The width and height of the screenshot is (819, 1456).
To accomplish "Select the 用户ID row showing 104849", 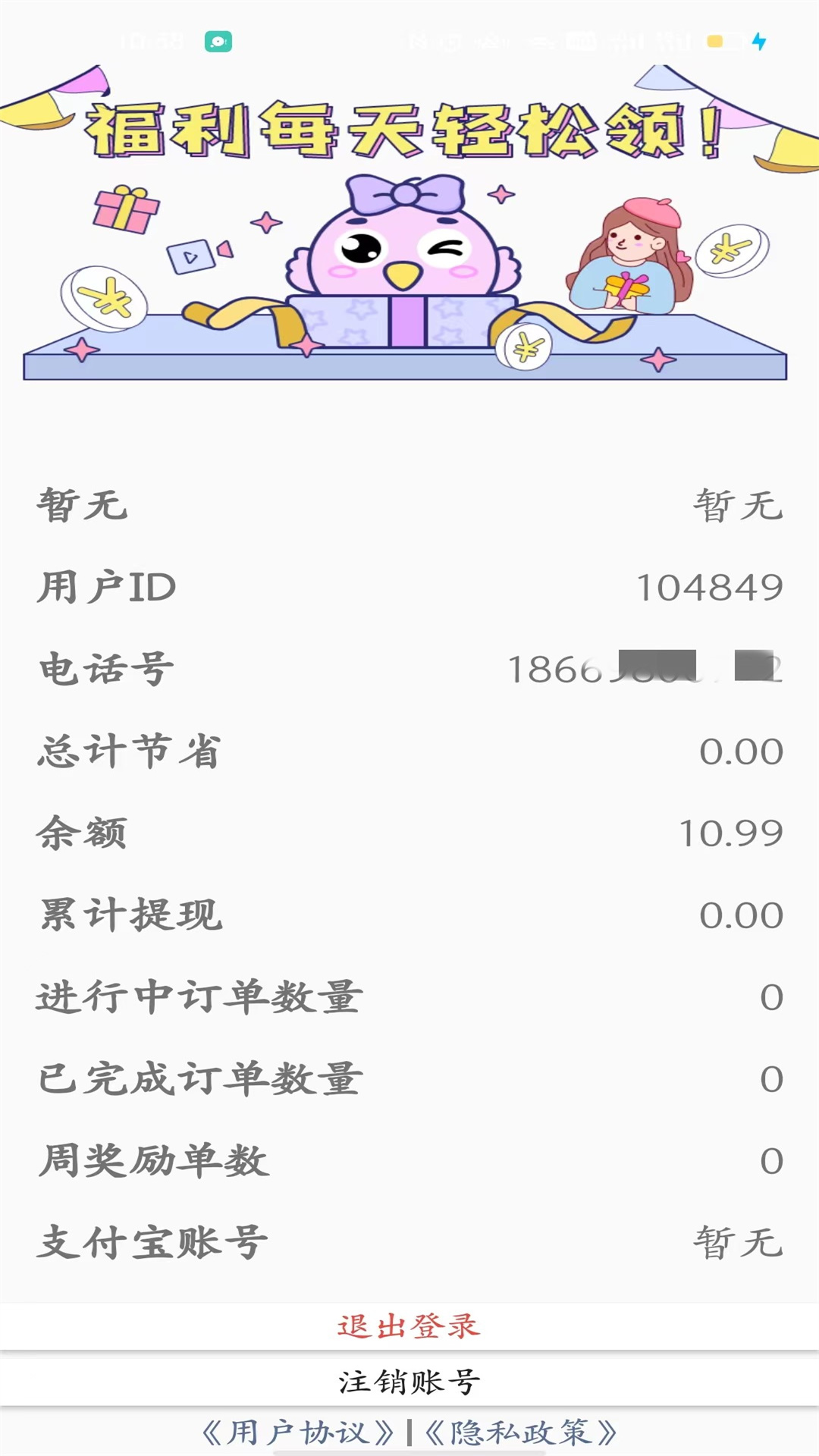I will click(x=409, y=588).
